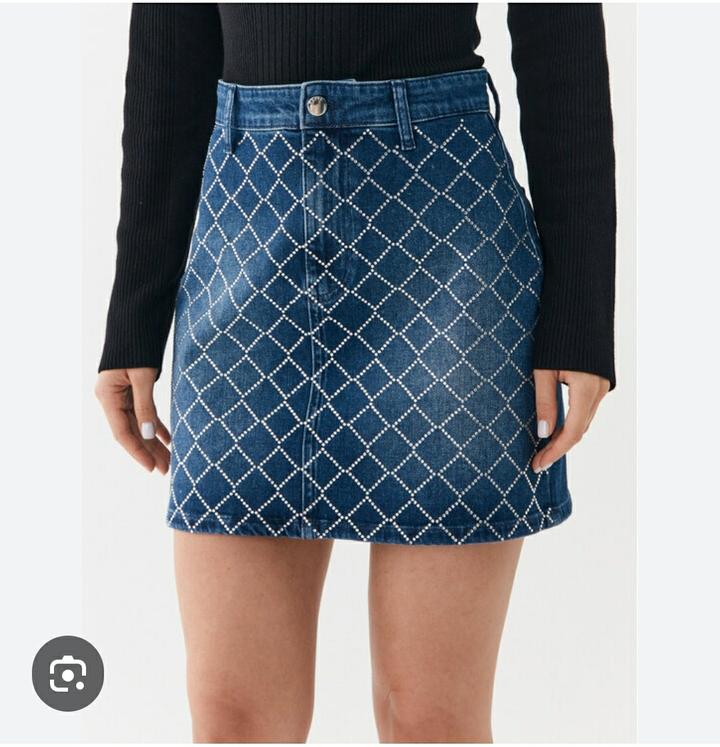Search this image with Google Lens
720x747 pixels.
tap(67, 673)
